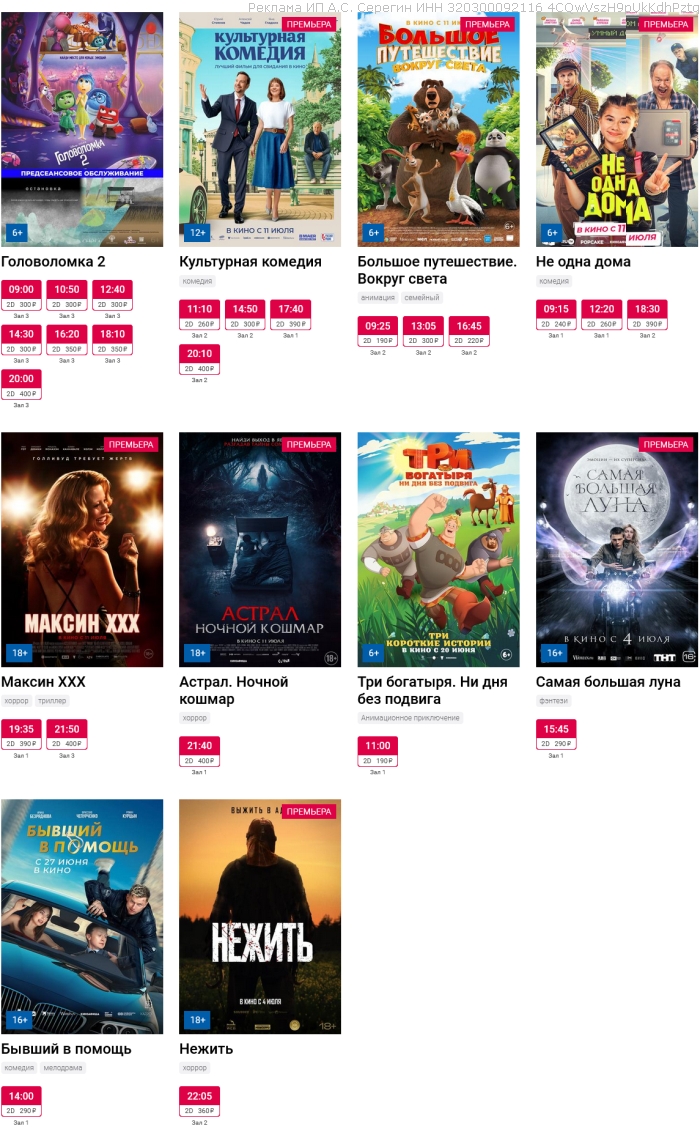This screenshot has height=1129, width=700.
Task: Choose the 11:00 showing of Три богатыря
Action: tap(378, 752)
